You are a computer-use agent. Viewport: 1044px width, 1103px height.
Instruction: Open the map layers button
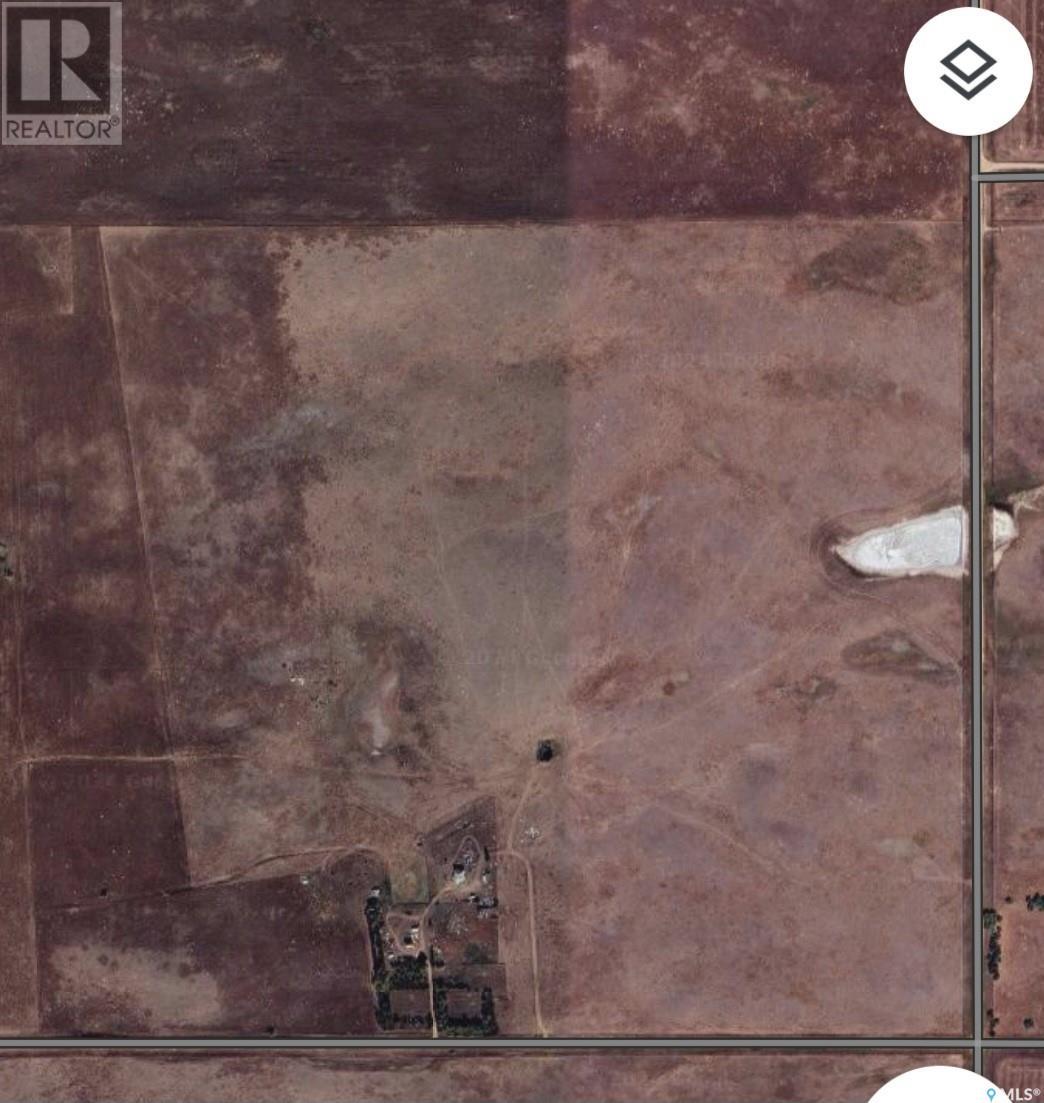pyautogui.click(x=967, y=71)
